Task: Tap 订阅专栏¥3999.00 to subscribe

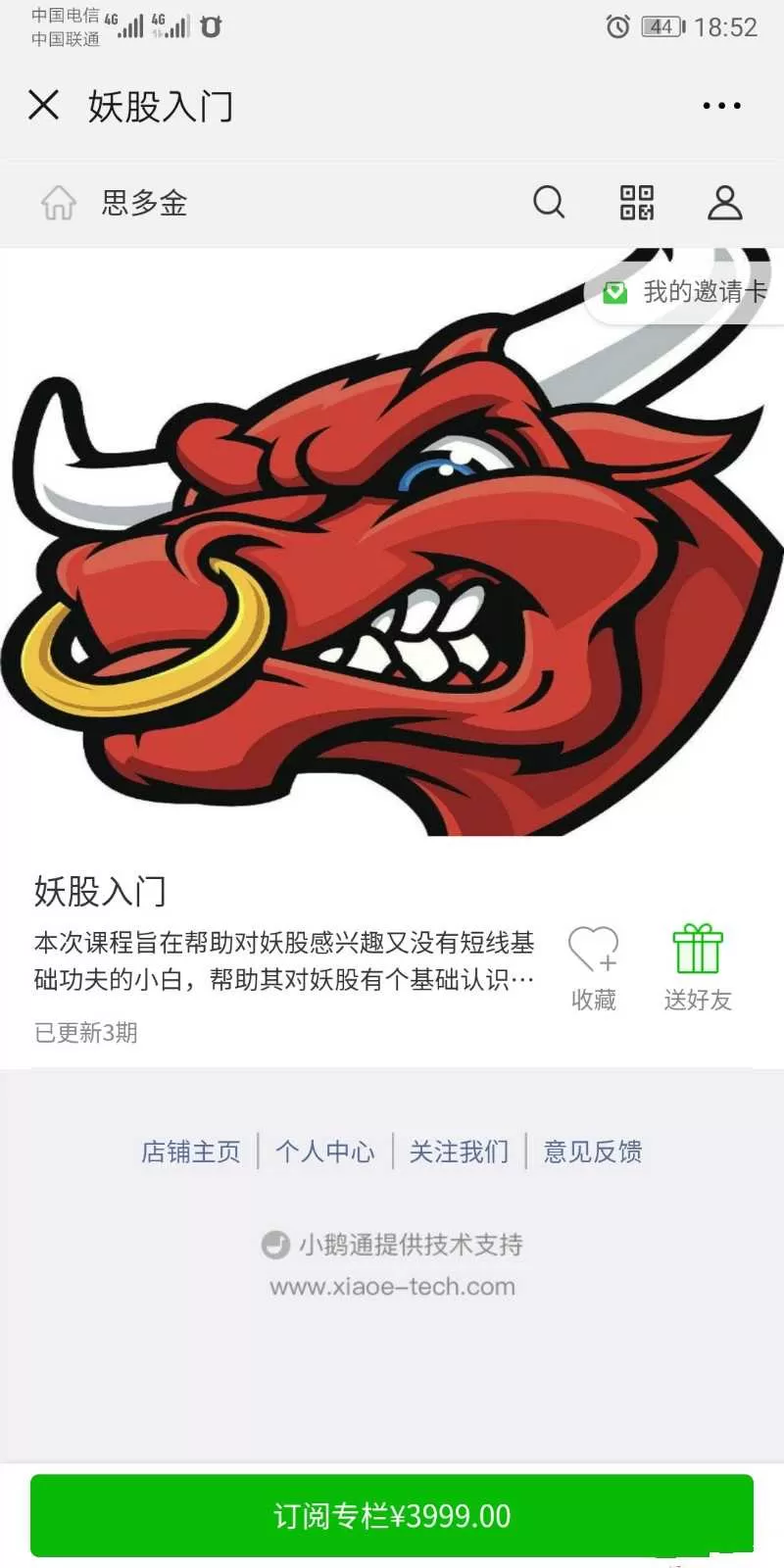Action: pos(392,1515)
